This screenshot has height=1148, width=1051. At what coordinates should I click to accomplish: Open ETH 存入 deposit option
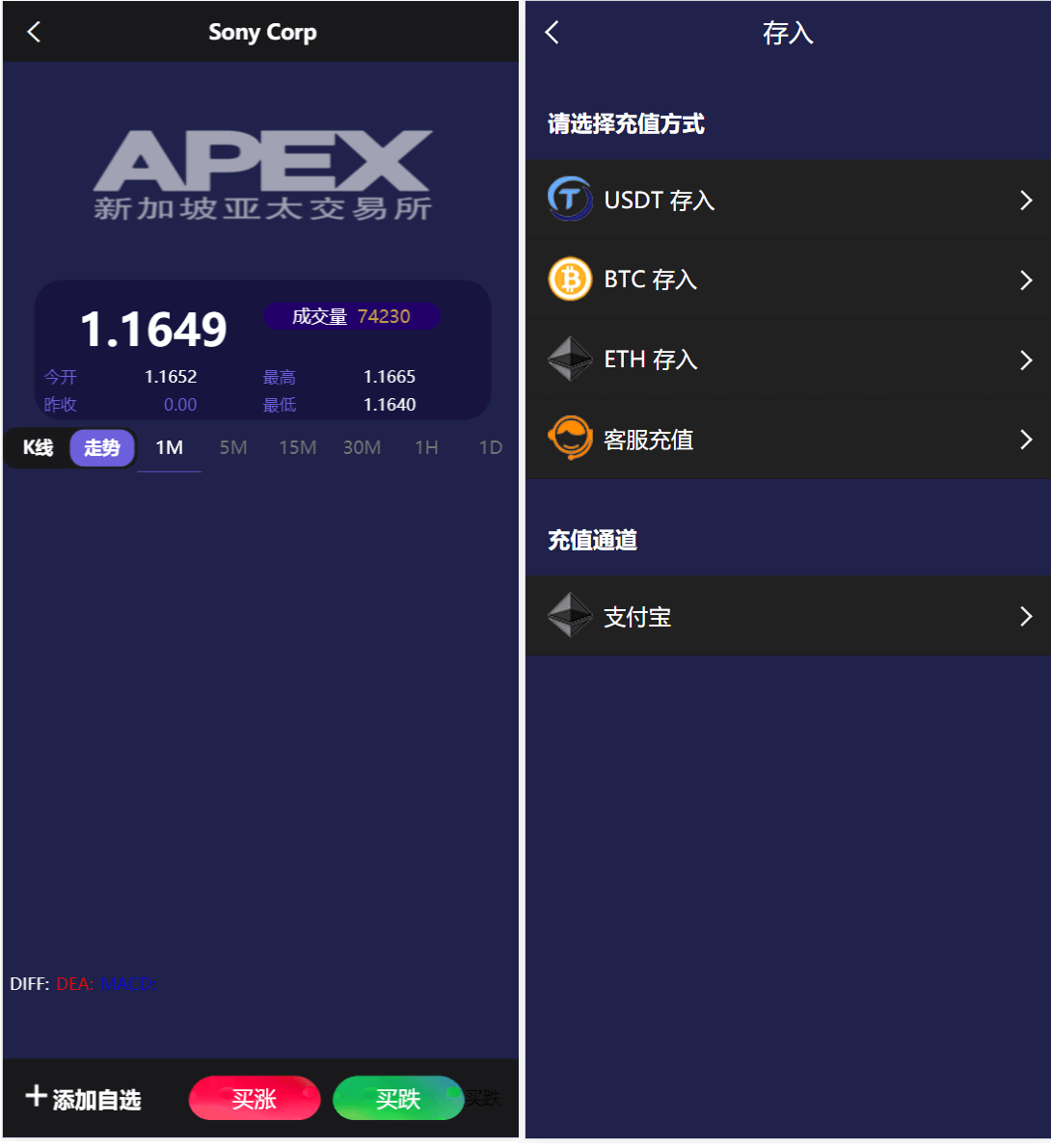tap(788, 360)
